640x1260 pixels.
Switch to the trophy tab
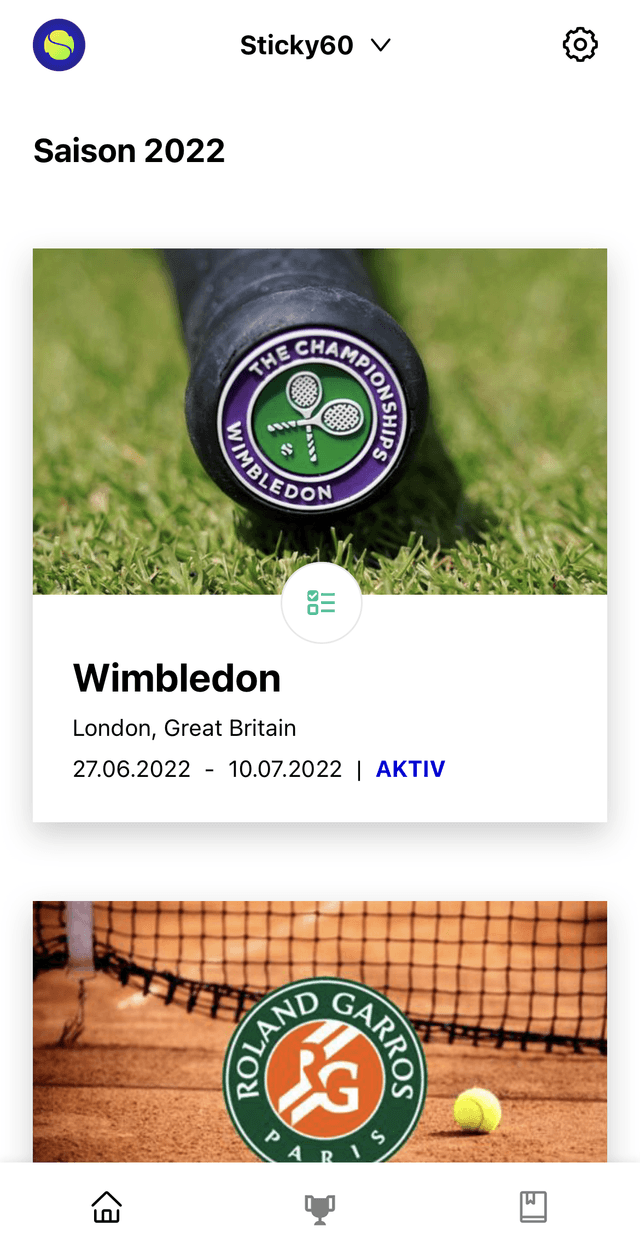[320, 1208]
